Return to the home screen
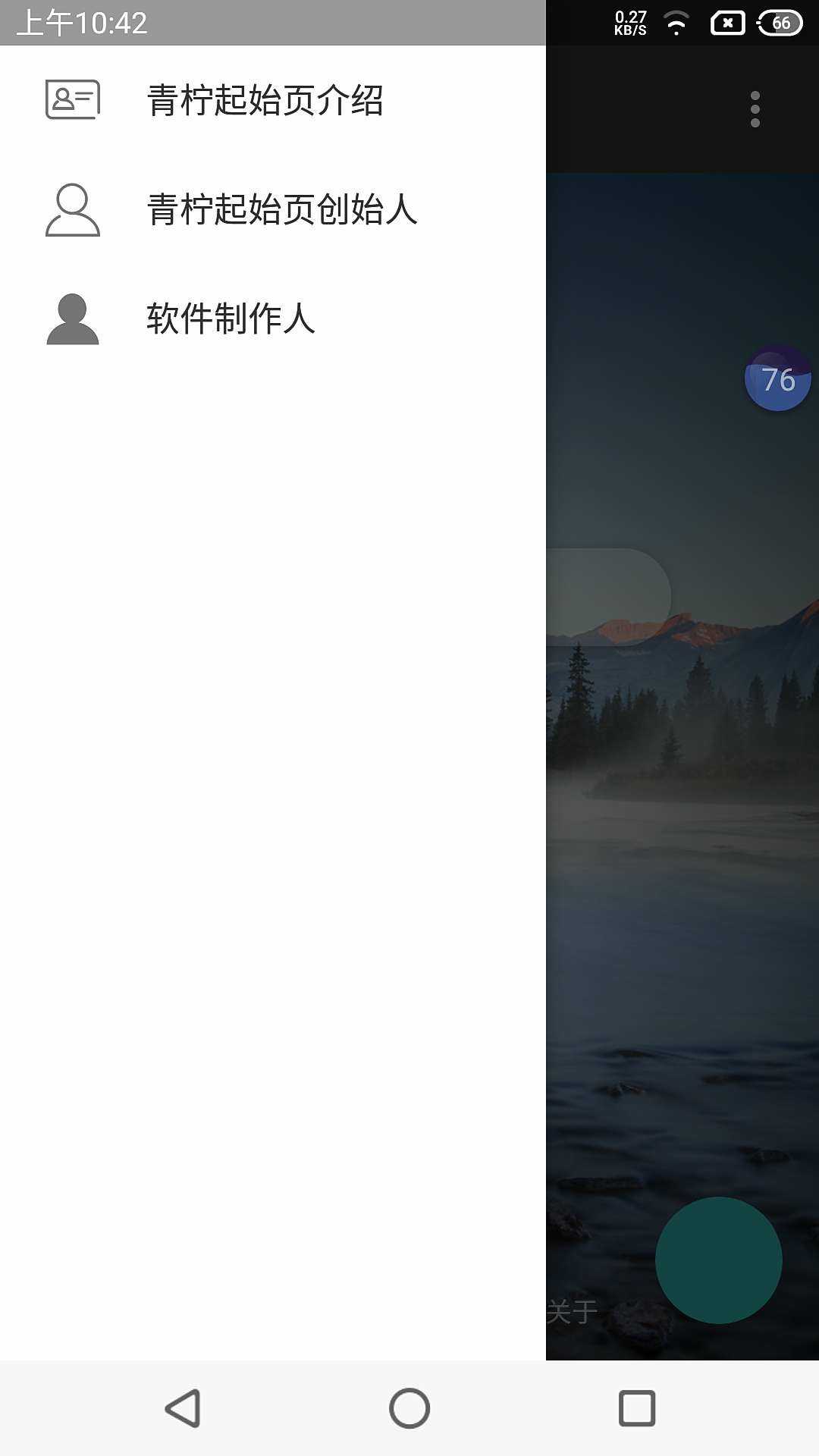Viewport: 819px width, 1456px height. [x=409, y=1408]
